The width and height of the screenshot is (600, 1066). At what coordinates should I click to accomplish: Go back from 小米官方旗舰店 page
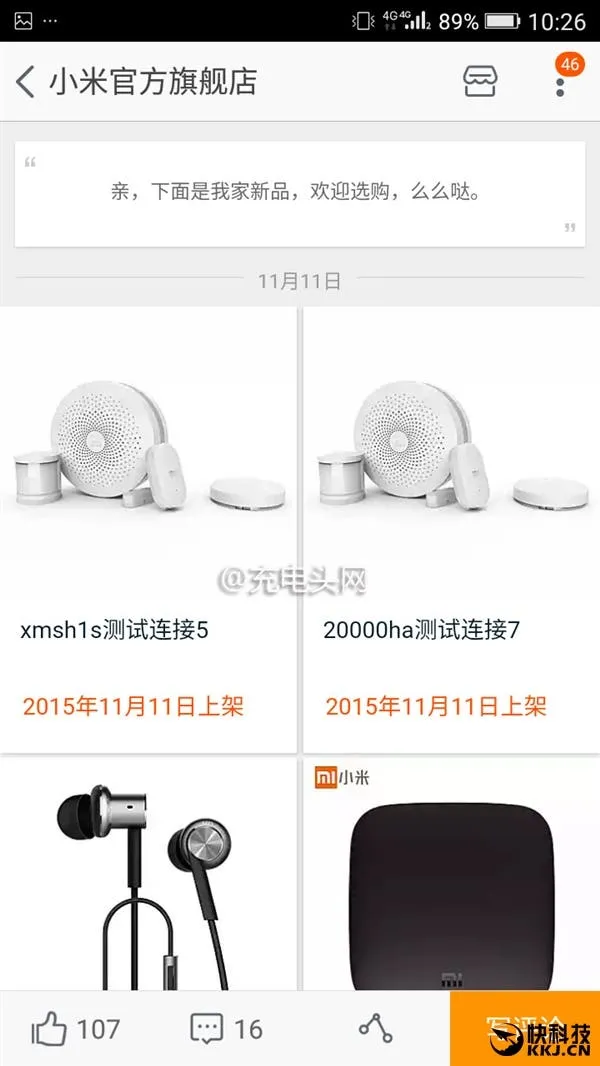[x=27, y=81]
